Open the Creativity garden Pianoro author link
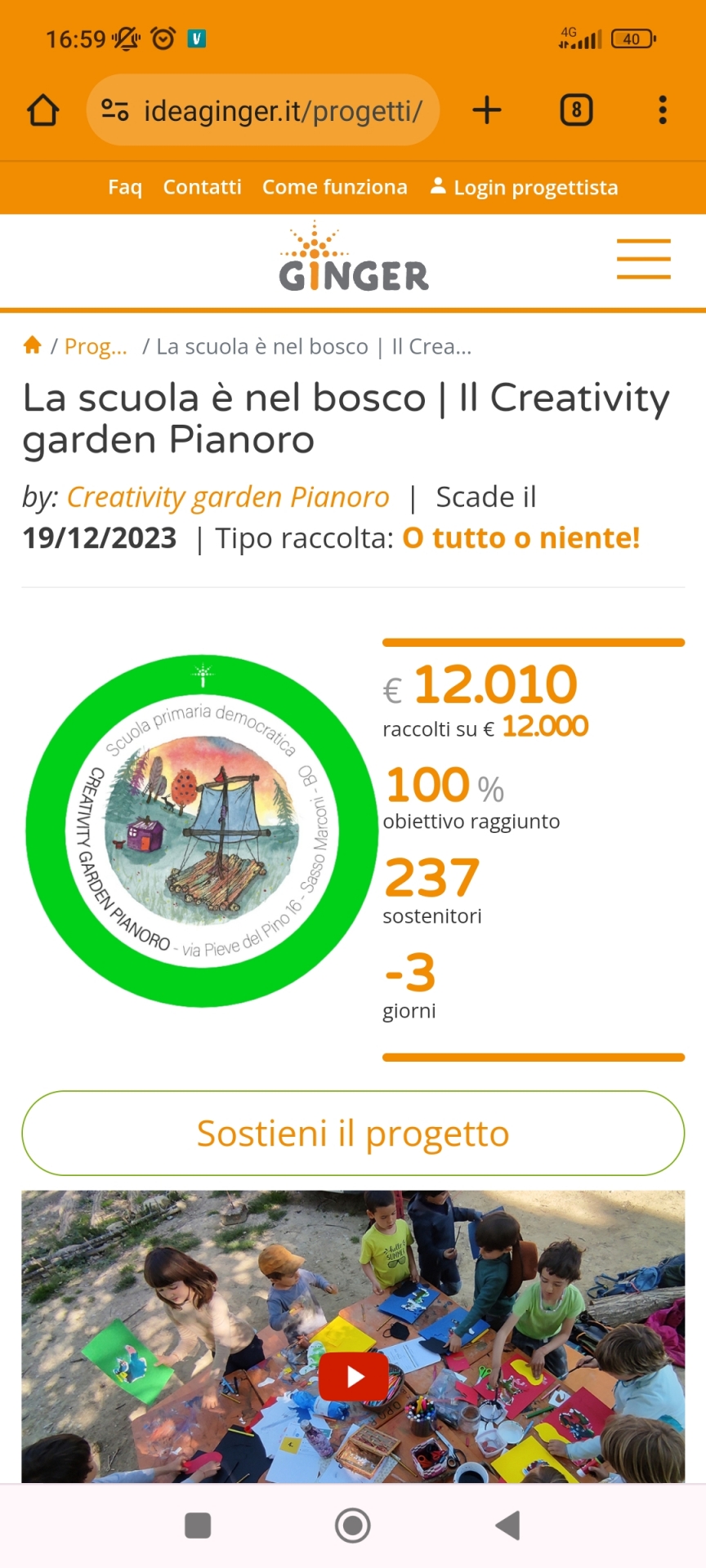Viewport: 706px width, 1568px height. 228,497
